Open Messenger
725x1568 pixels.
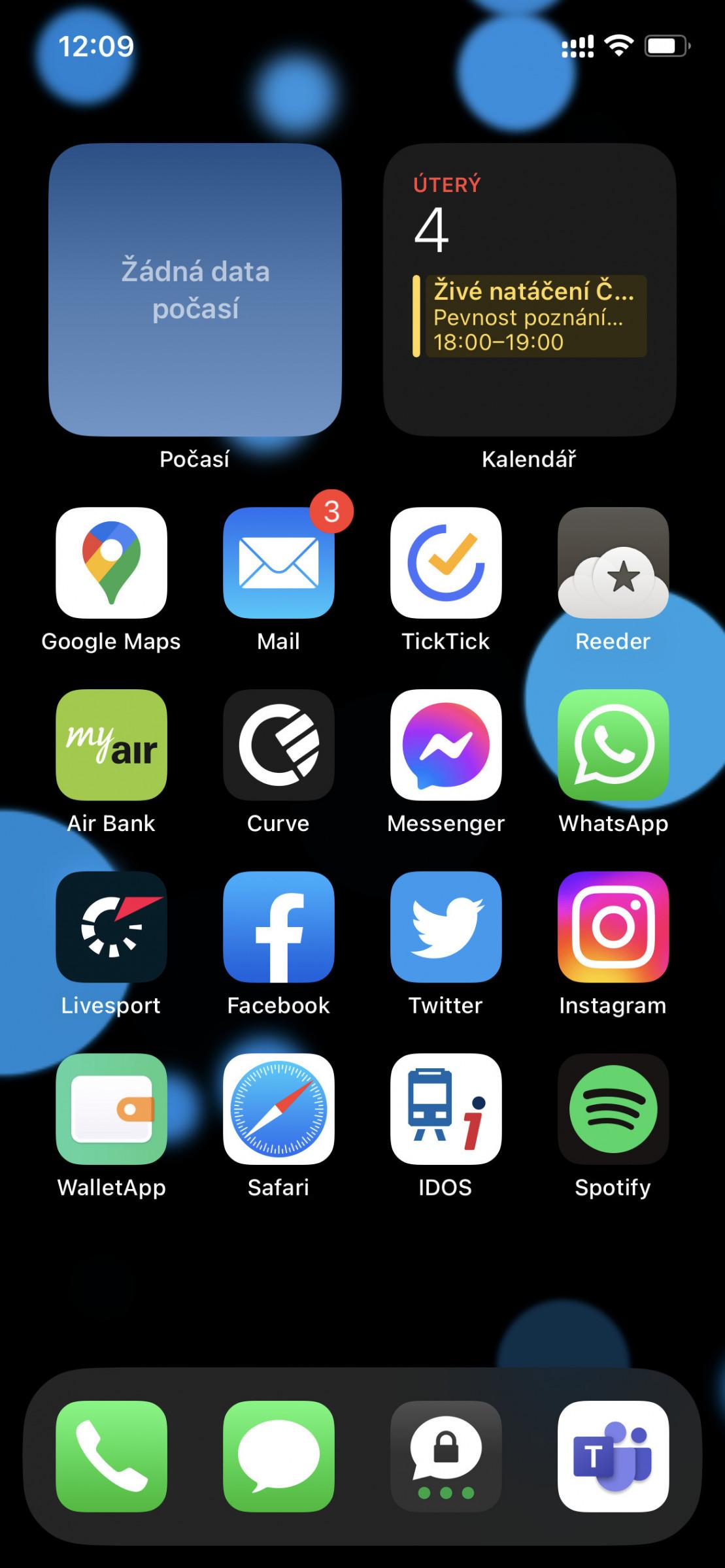point(446,745)
